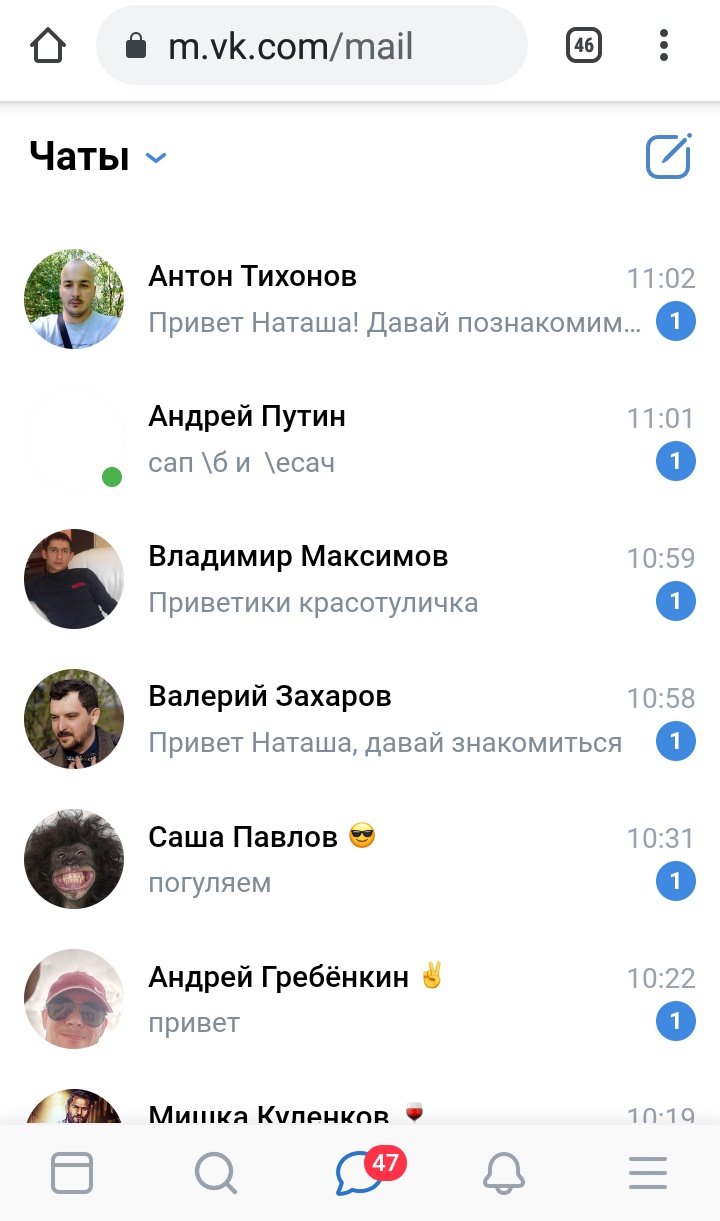Open the chat with Антон Тихонов

click(360, 299)
